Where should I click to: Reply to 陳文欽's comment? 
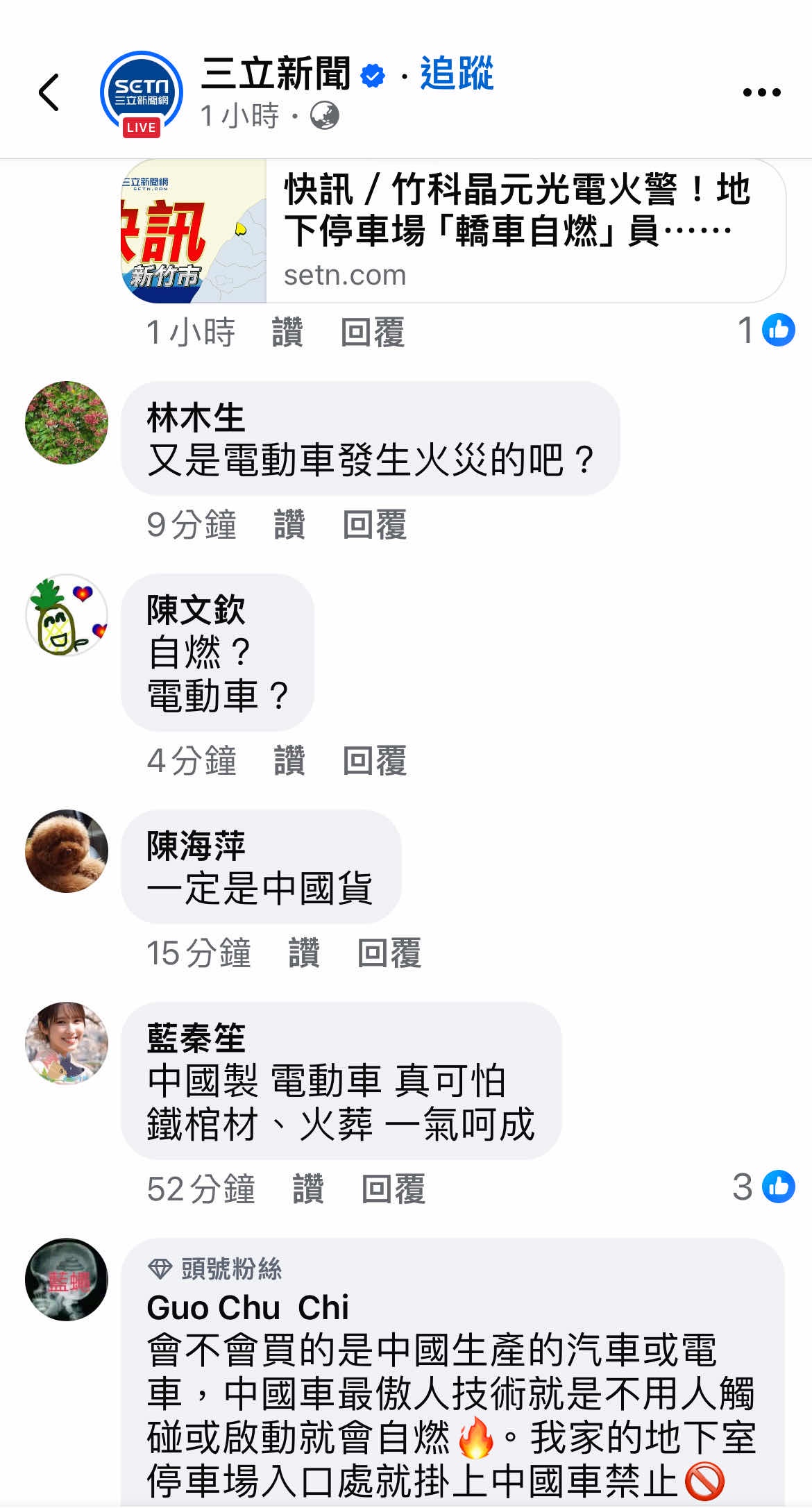[374, 760]
